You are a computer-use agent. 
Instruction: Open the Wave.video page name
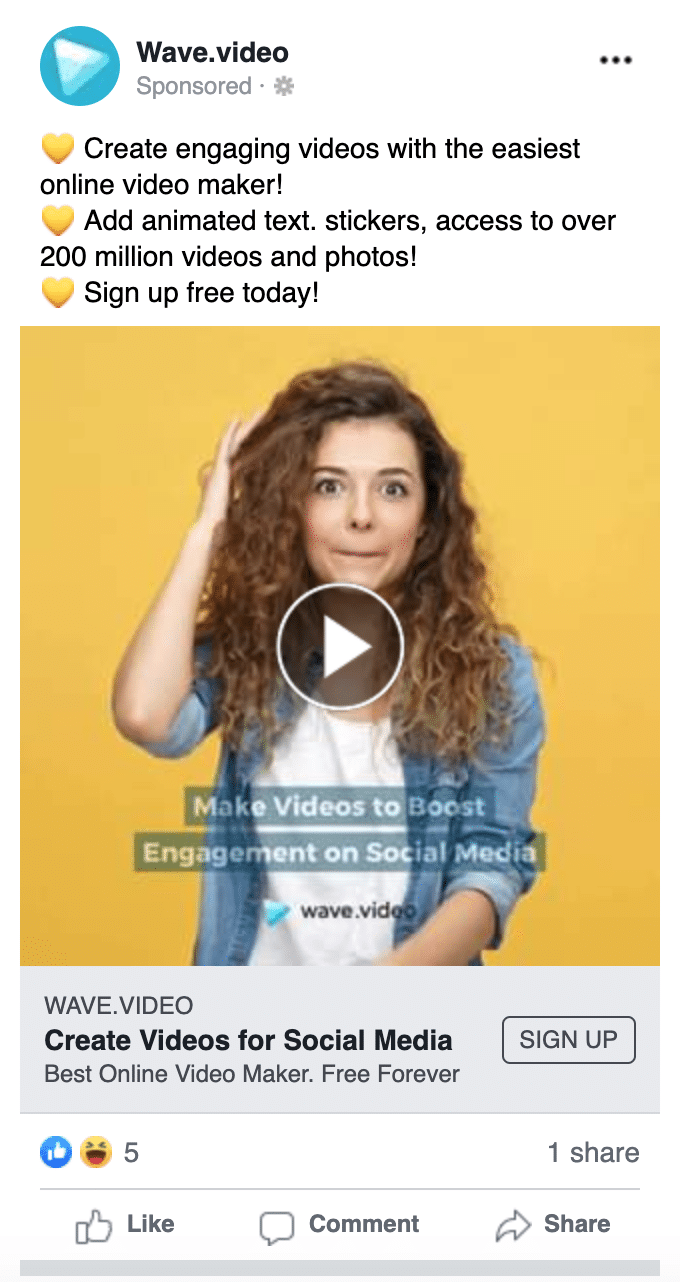coord(212,52)
